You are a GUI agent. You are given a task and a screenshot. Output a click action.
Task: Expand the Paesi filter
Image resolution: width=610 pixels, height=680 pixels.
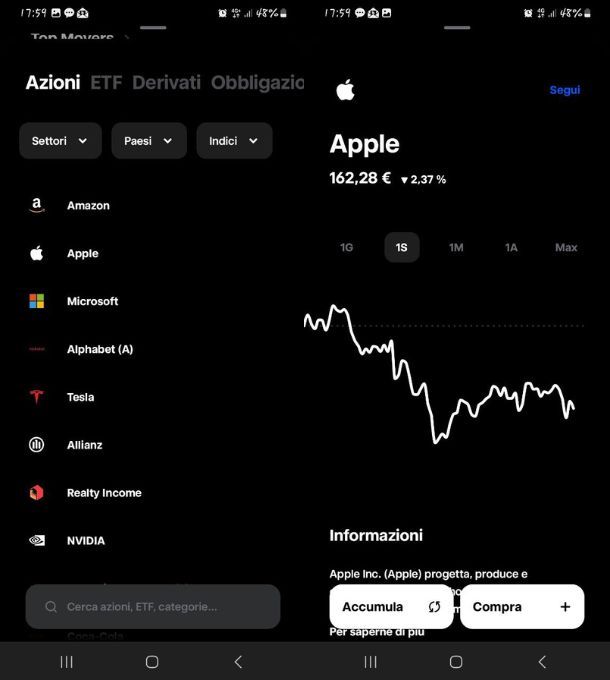tap(149, 141)
